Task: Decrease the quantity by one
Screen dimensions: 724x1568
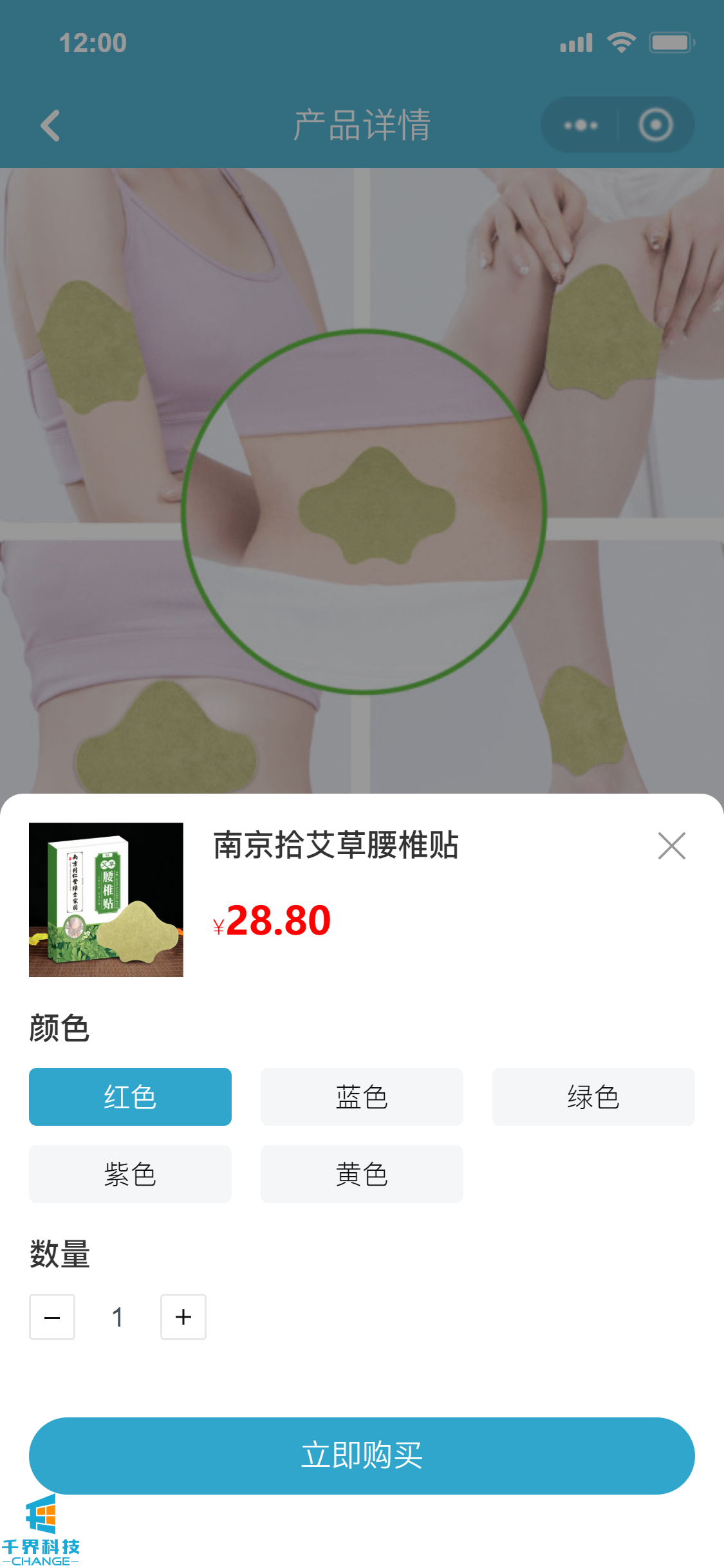Action: [x=52, y=1317]
